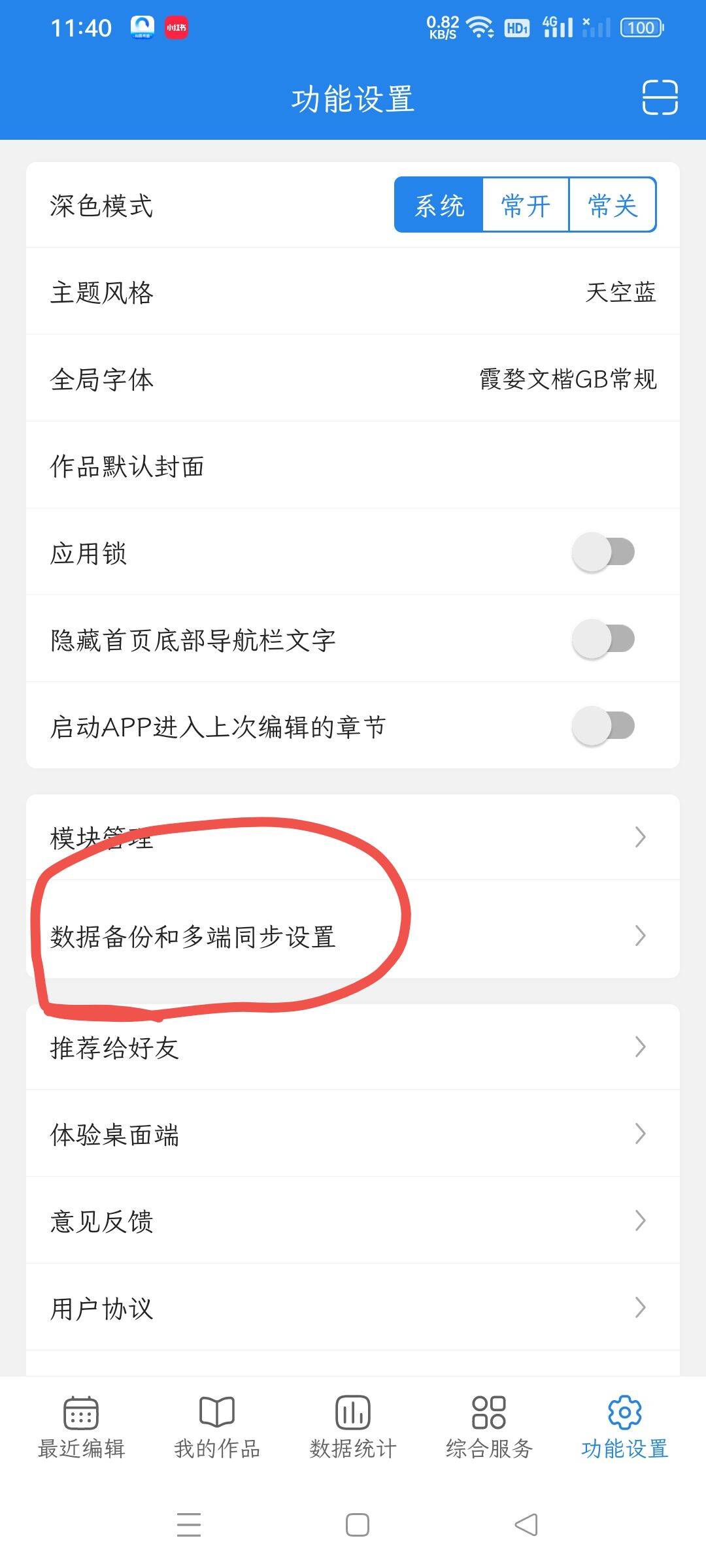This screenshot has width=706, height=1568.
Task: Switch to the 最近编辑 tab
Action: tap(81, 1428)
